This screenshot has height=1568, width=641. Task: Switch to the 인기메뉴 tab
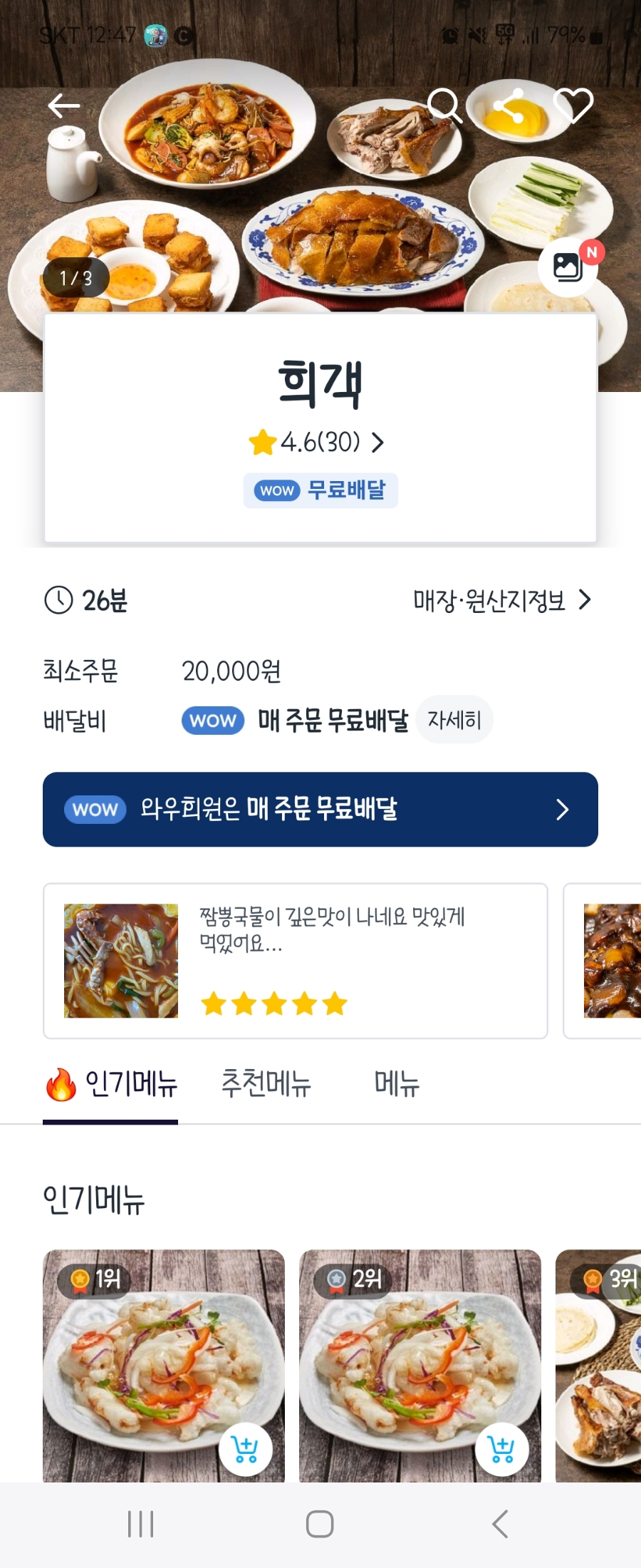(111, 1084)
